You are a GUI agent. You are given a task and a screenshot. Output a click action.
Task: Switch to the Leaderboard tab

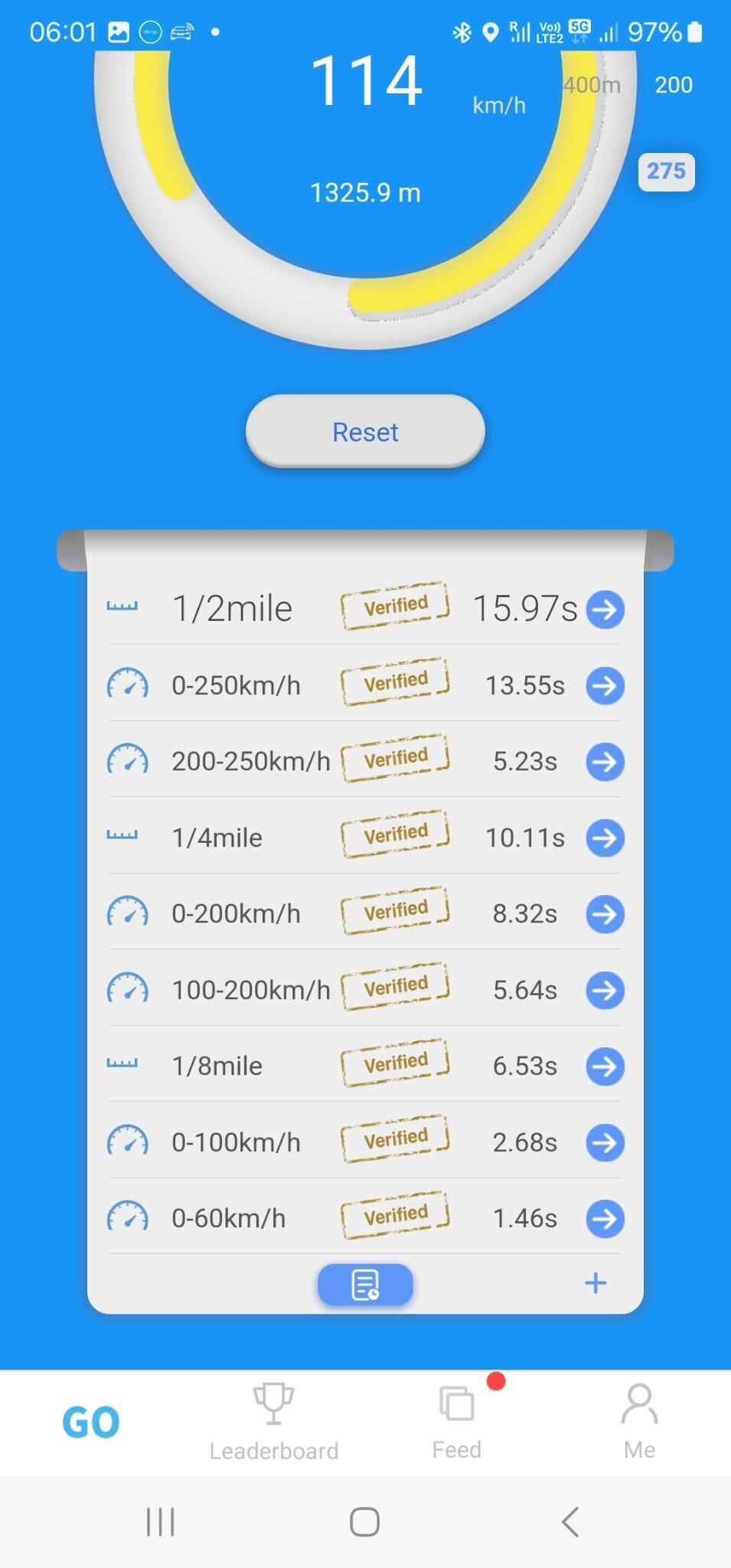[274, 1423]
